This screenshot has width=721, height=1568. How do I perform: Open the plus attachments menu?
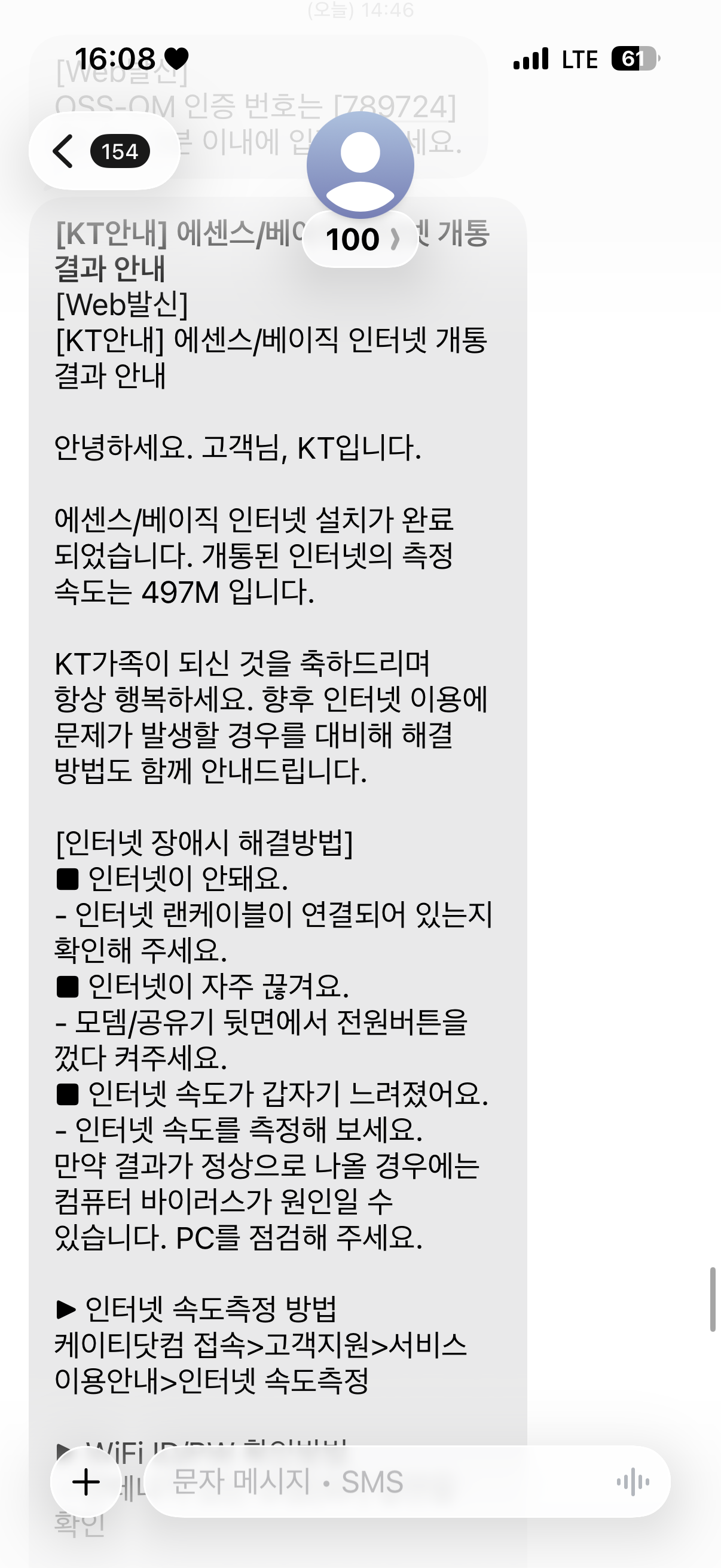coord(85,1481)
